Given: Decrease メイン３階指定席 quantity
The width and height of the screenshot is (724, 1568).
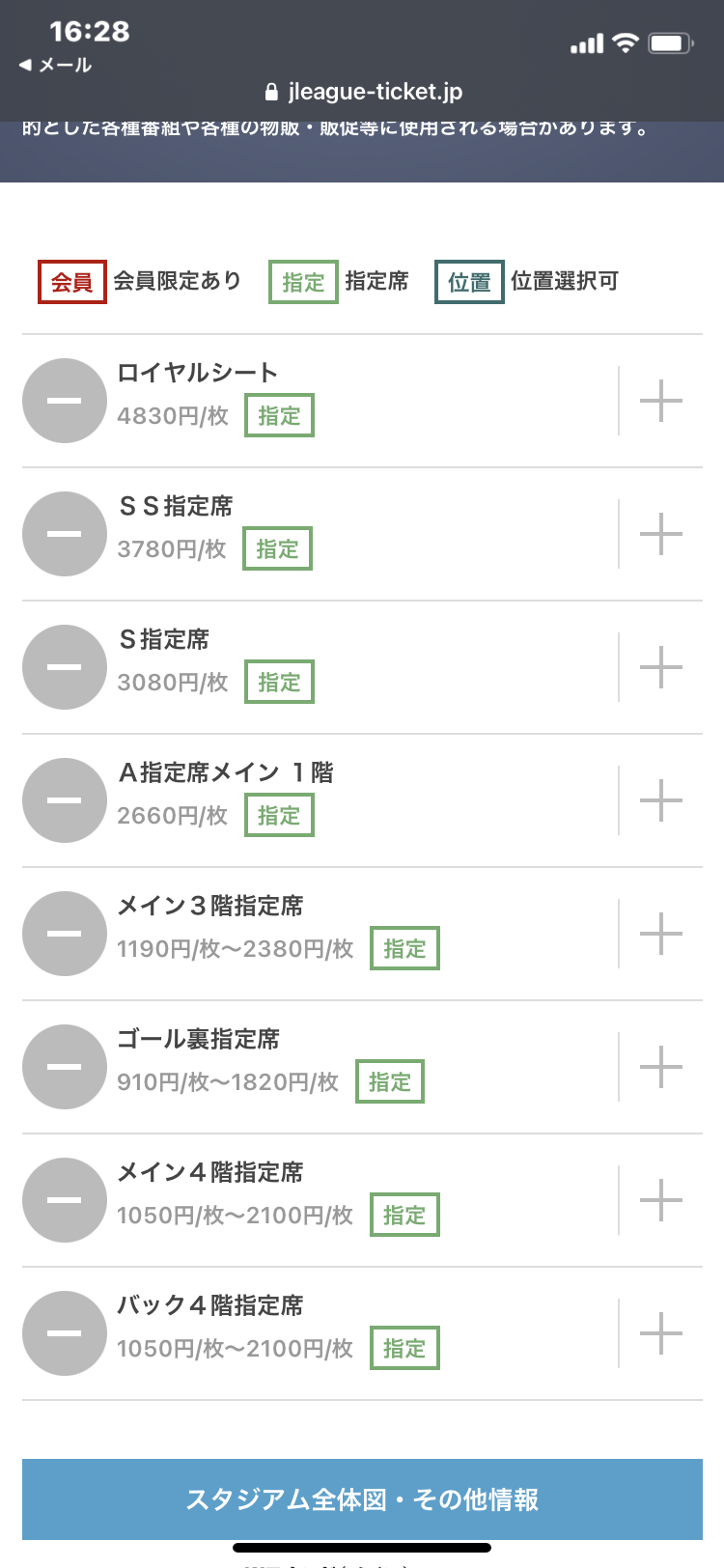Looking at the screenshot, I should tap(65, 934).
